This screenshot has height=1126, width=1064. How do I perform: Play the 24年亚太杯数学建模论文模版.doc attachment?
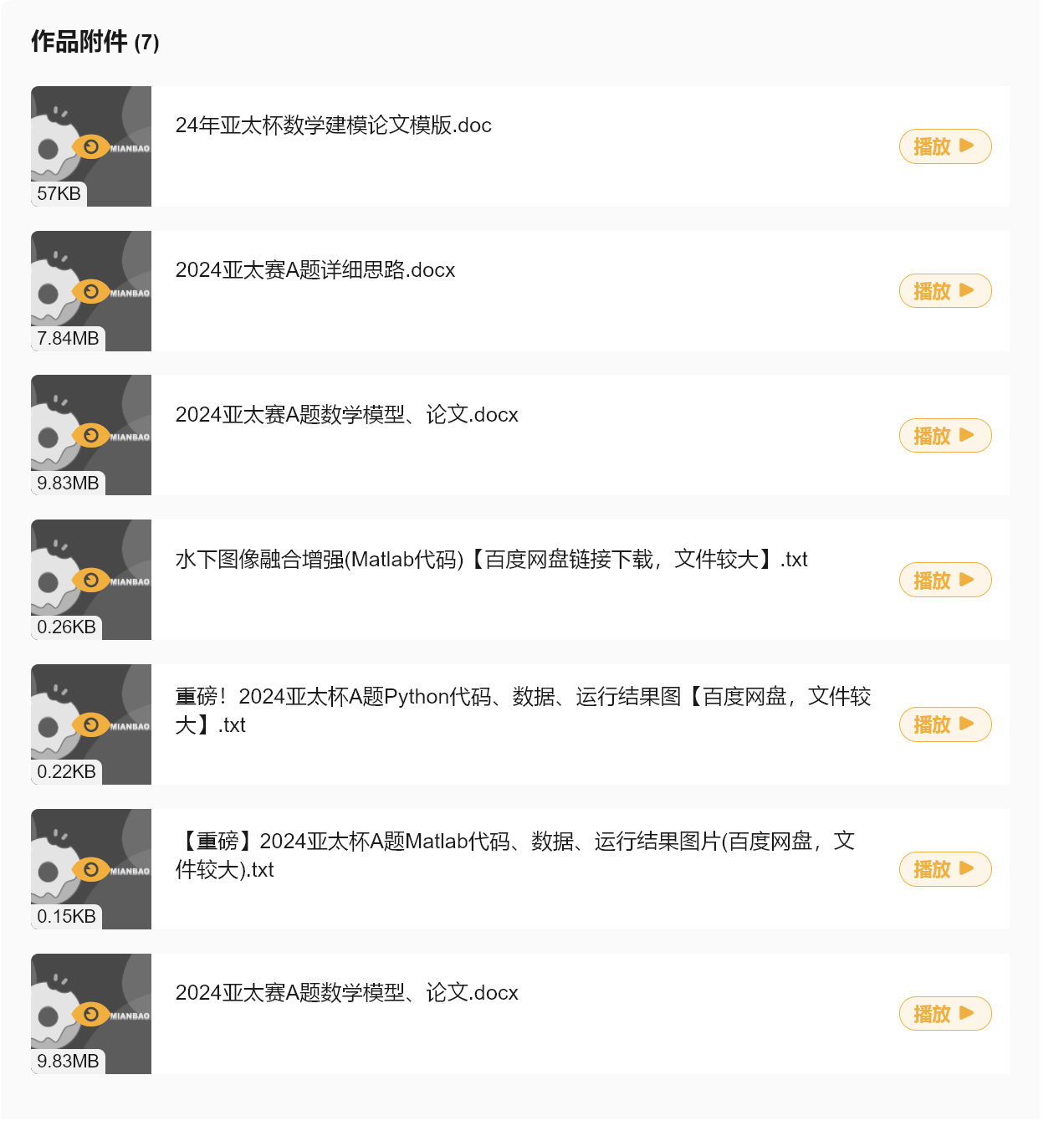(944, 146)
